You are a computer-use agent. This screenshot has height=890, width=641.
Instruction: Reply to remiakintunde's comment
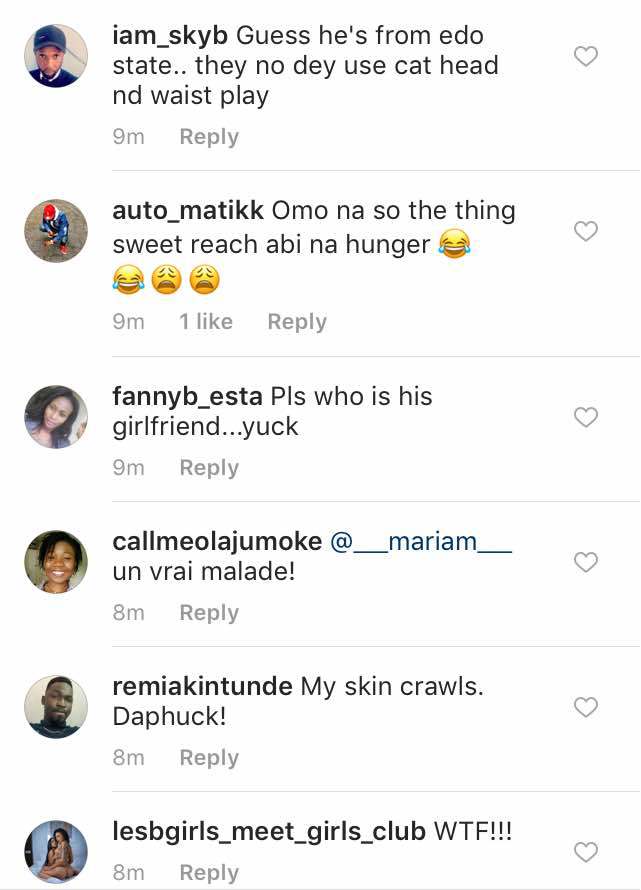pyautogui.click(x=208, y=758)
